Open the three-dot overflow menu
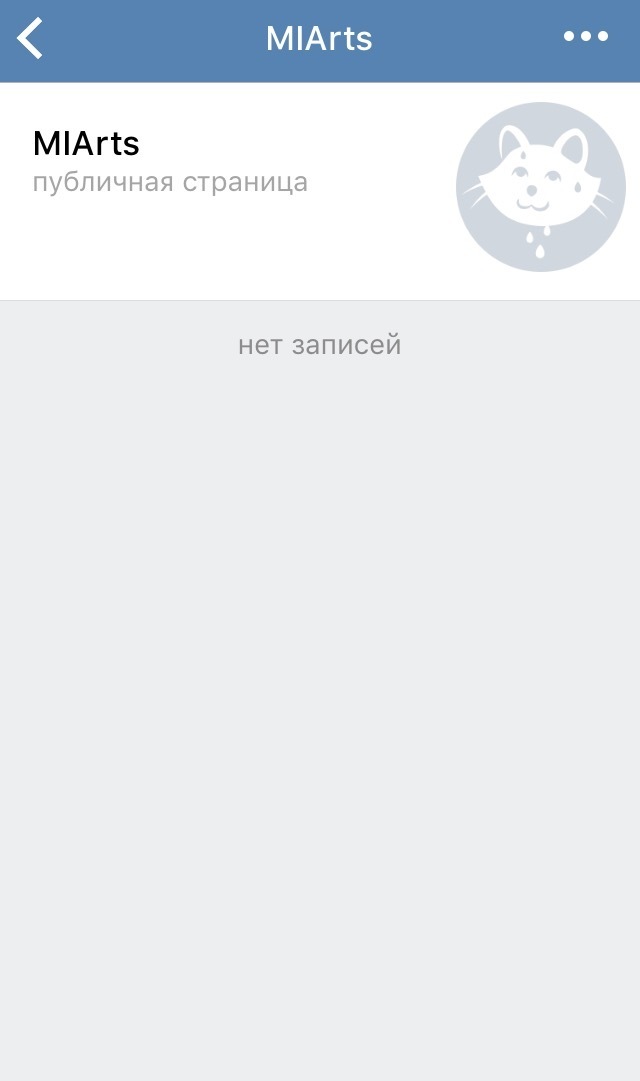Viewport: 640px width, 1081px height. tap(585, 38)
